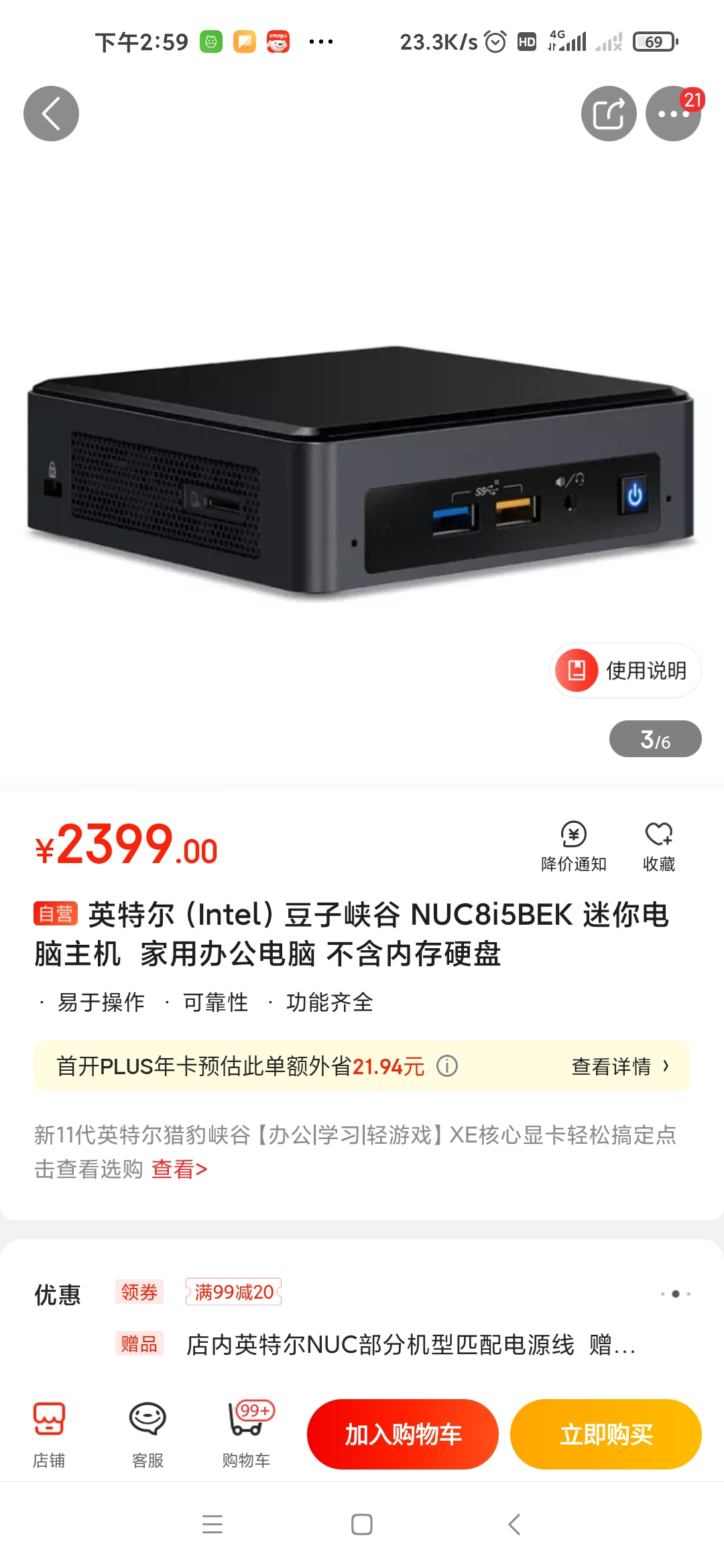Image resolution: width=724 pixels, height=1568 pixels.
Task: Tap the alarm clock status icon
Action: 495,42
